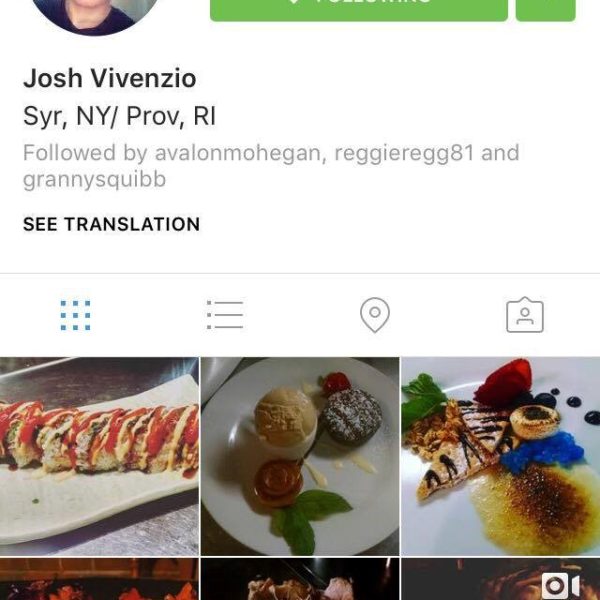View Josh Vivenzio's profile picture

95,12
